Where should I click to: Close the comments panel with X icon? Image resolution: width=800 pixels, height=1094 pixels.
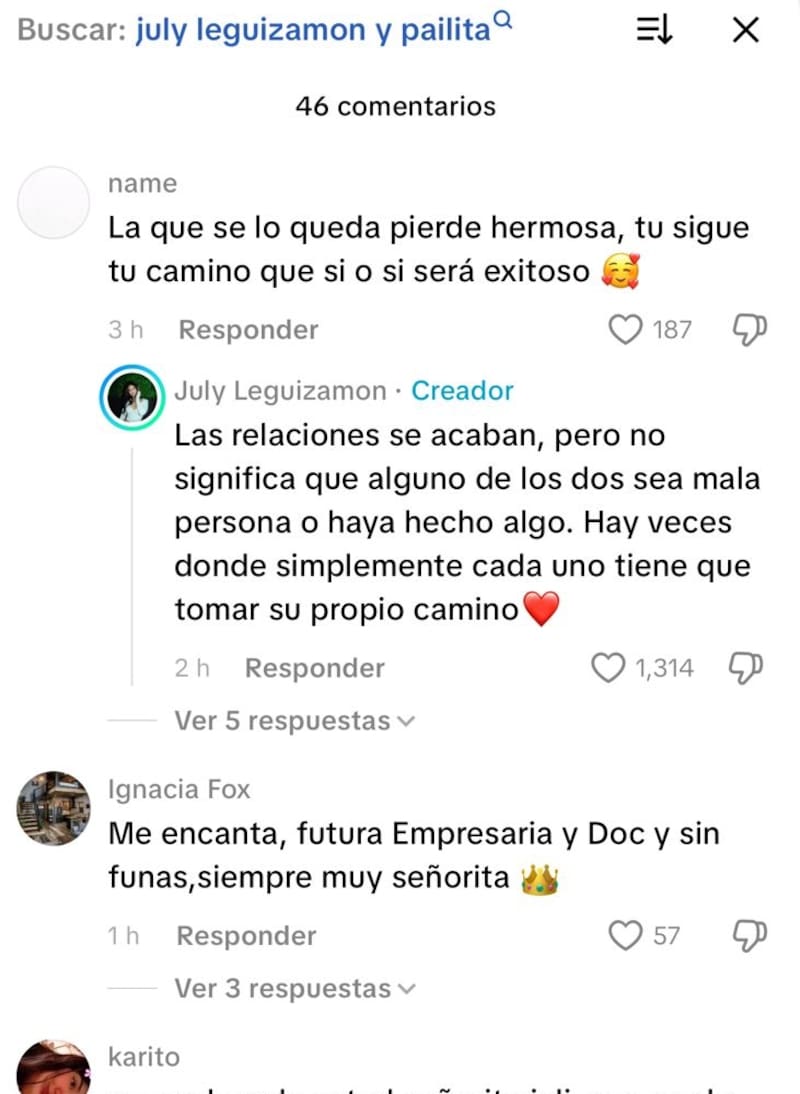click(745, 30)
